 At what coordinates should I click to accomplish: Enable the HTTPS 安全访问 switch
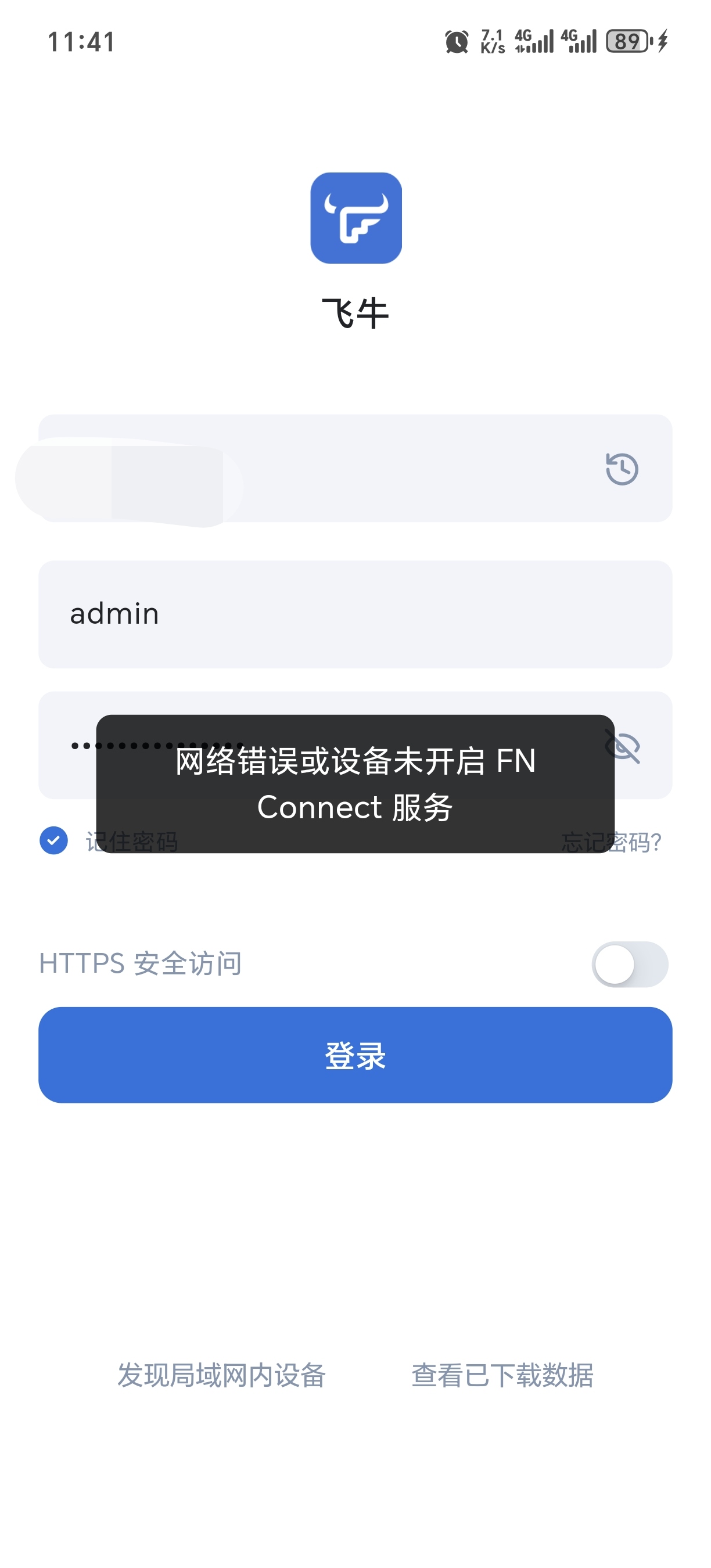(629, 964)
